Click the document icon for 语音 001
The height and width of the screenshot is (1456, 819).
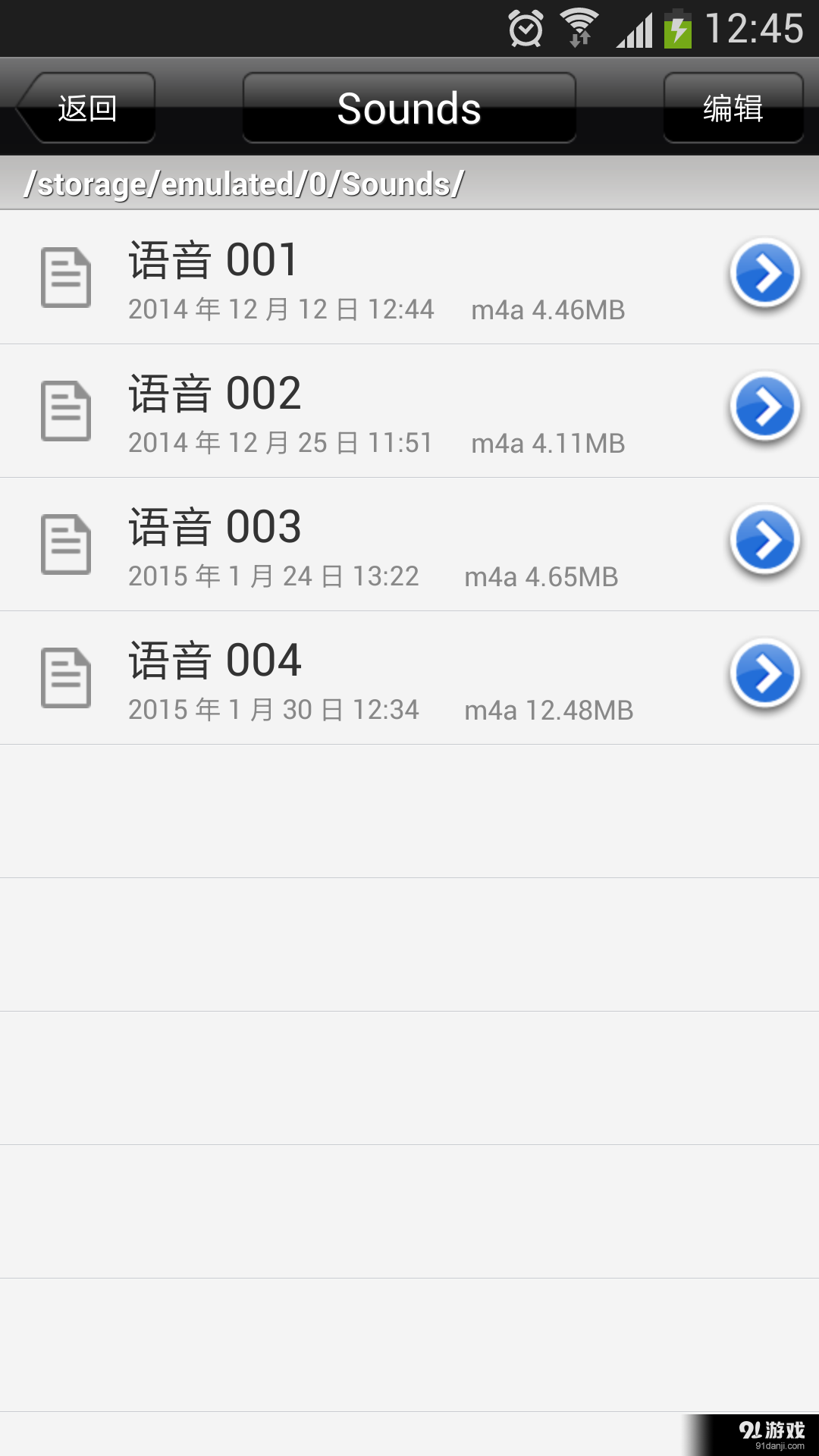[66, 278]
